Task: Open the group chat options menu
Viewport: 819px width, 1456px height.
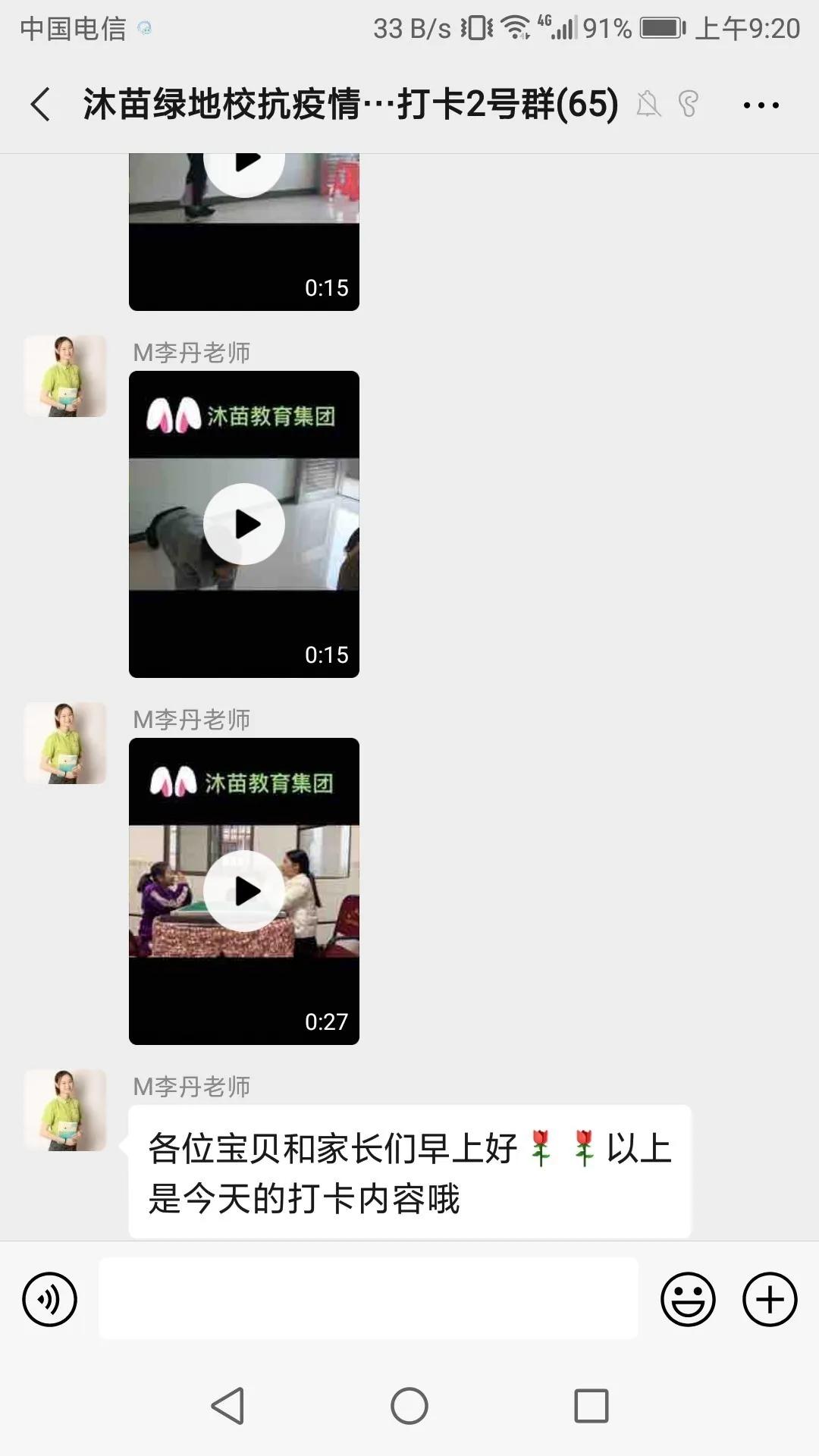Action: click(x=761, y=105)
